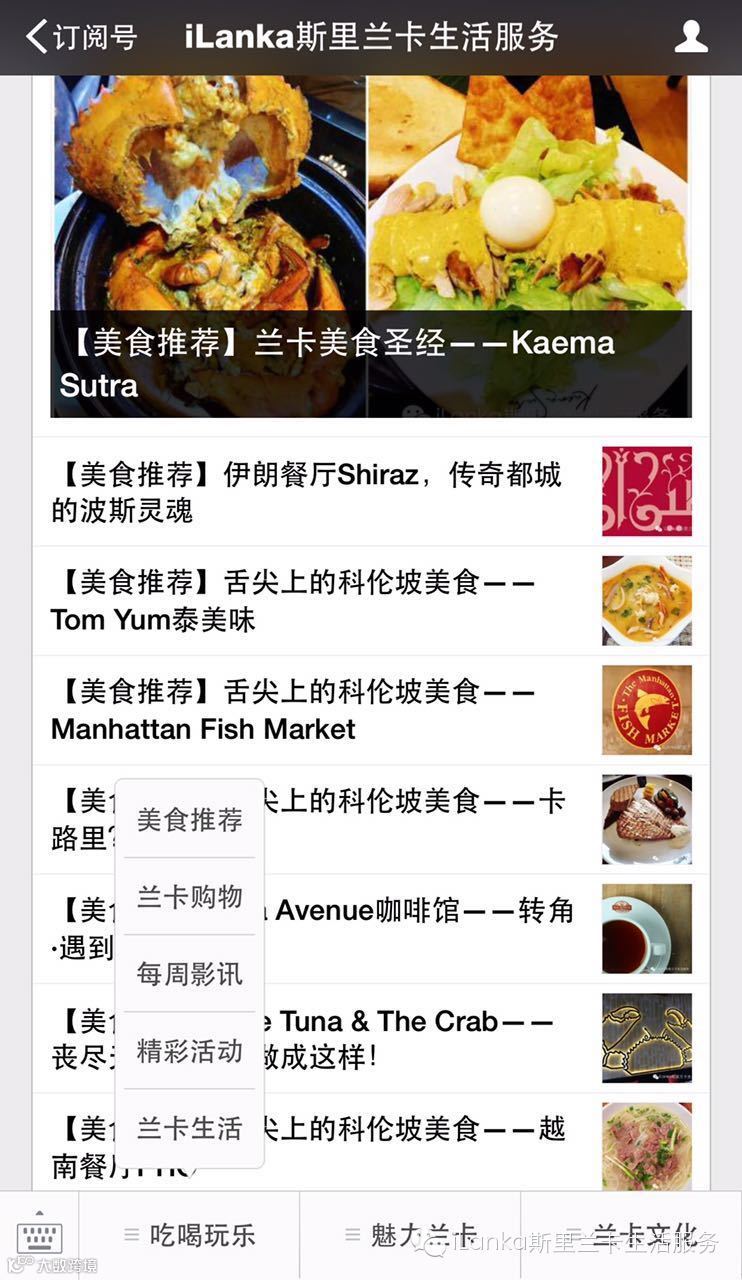Tap the 吃喝玩乐 bottom menu
This screenshot has width=742, height=1280.
click(x=190, y=1236)
